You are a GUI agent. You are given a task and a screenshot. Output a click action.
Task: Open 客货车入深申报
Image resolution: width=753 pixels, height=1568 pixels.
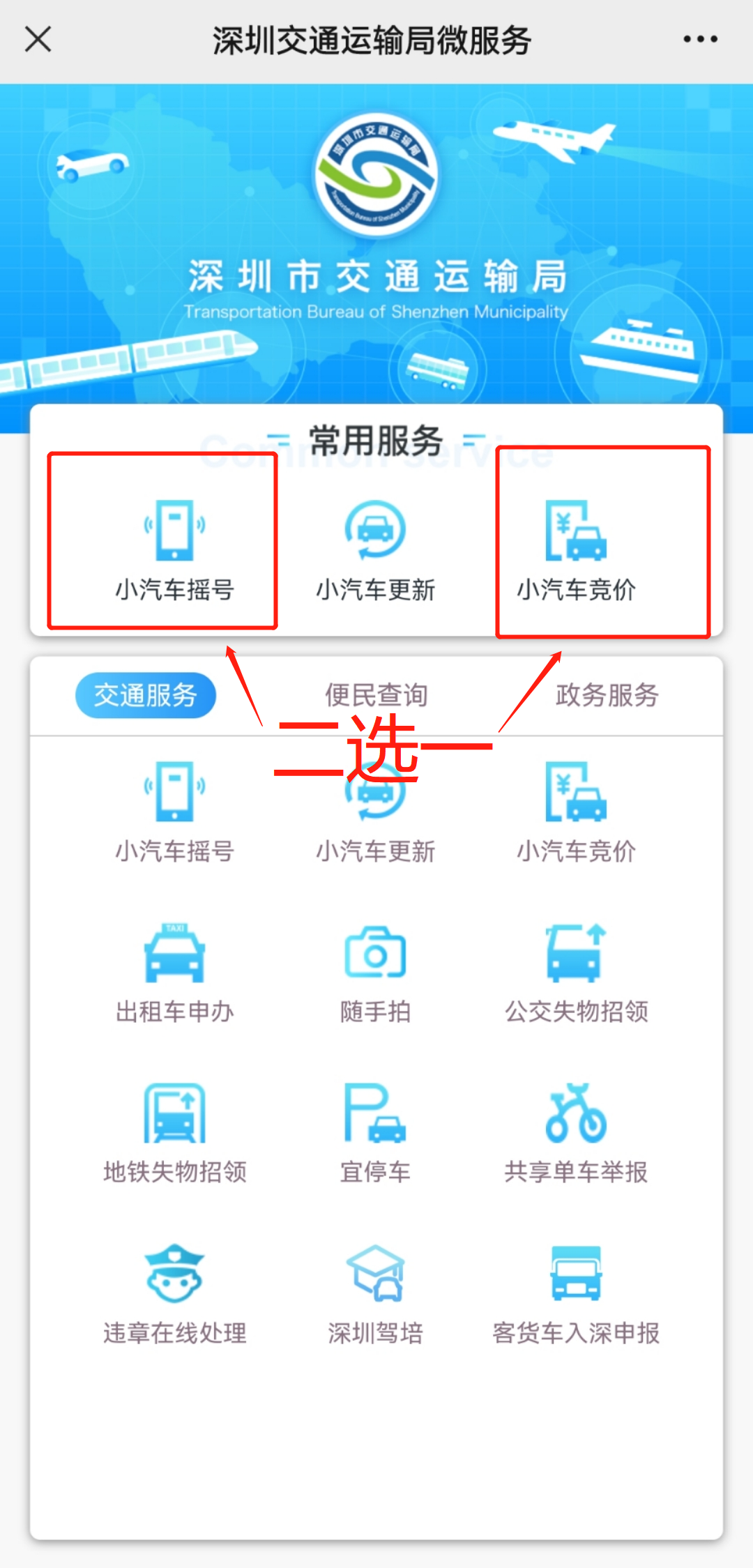[576, 1294]
